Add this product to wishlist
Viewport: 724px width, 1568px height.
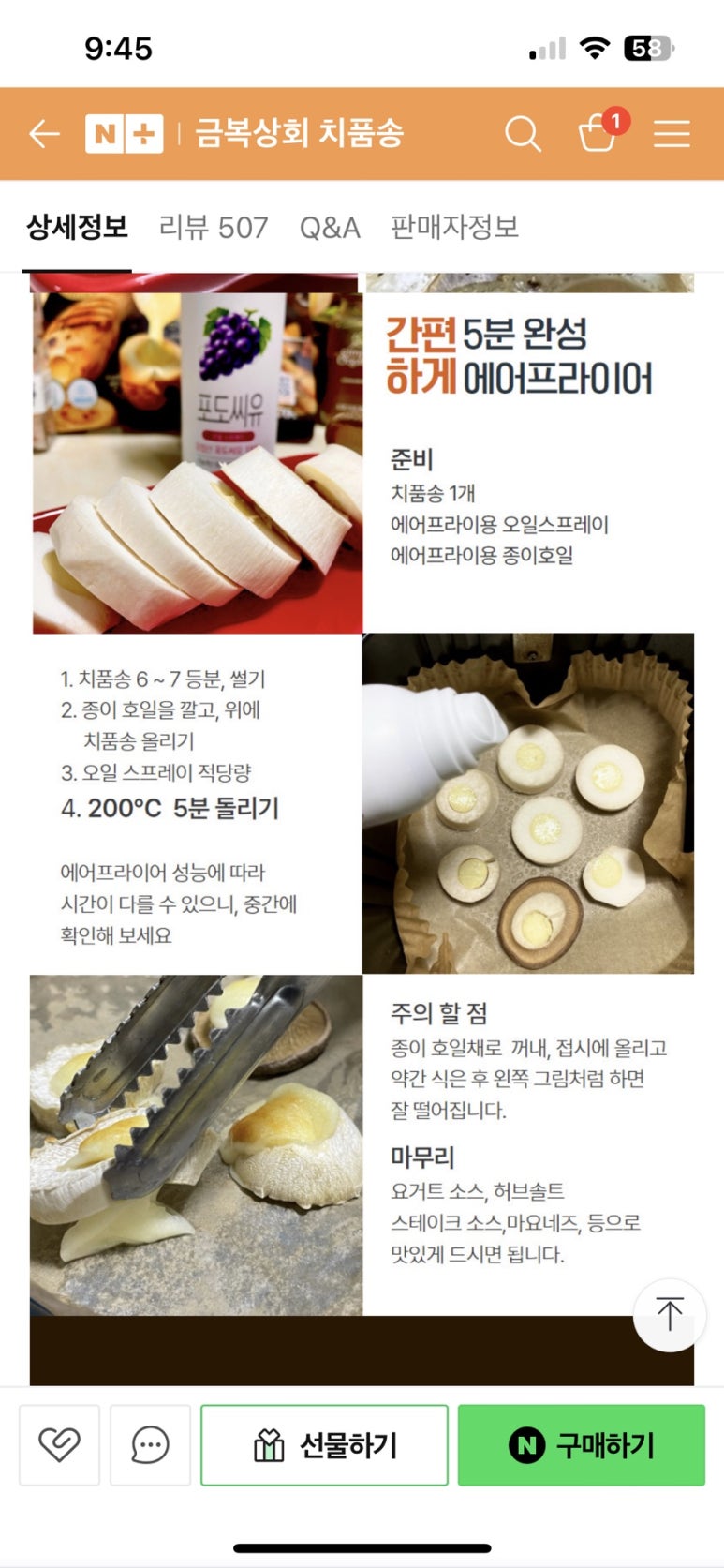click(x=59, y=1444)
